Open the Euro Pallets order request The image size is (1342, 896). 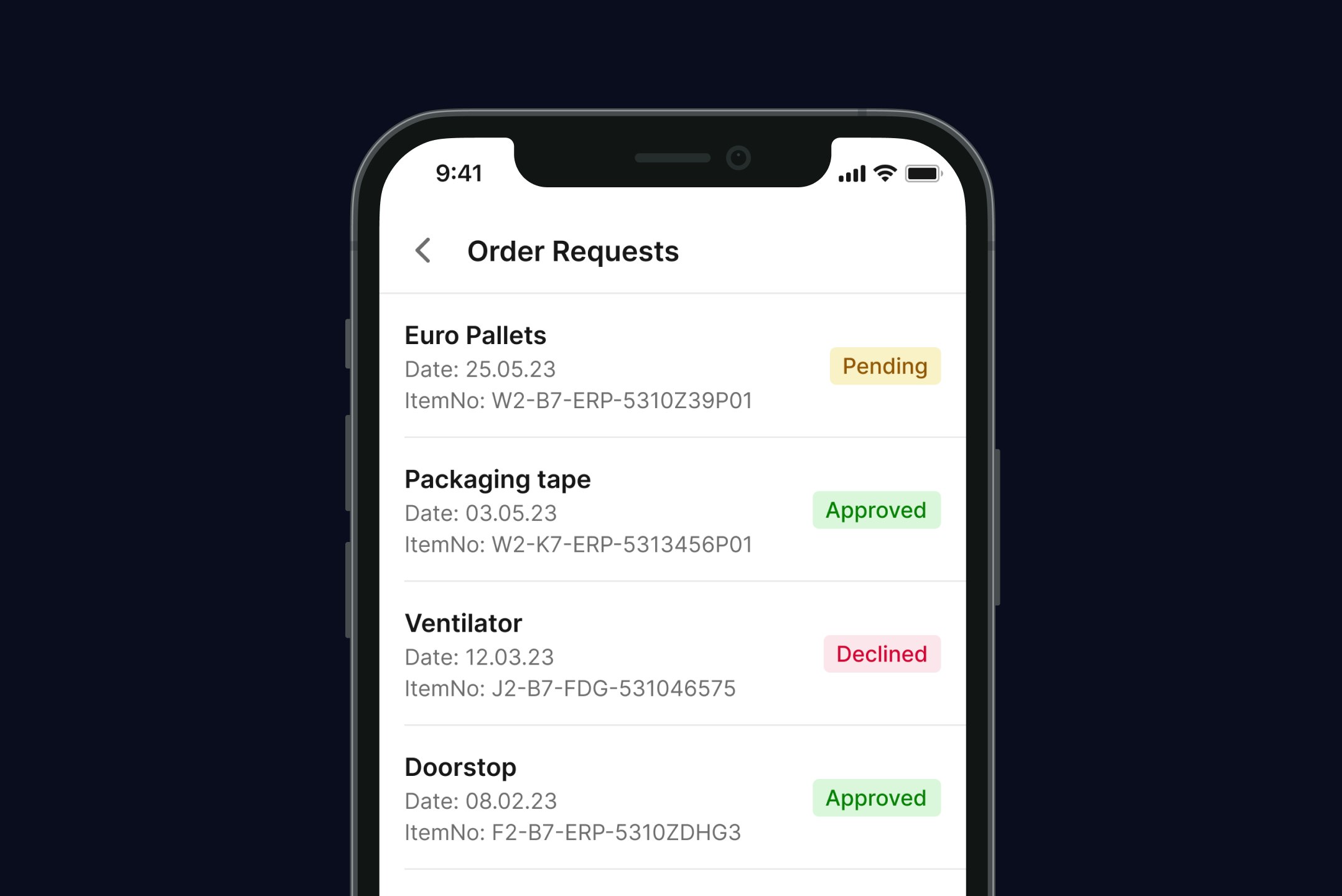(579, 366)
